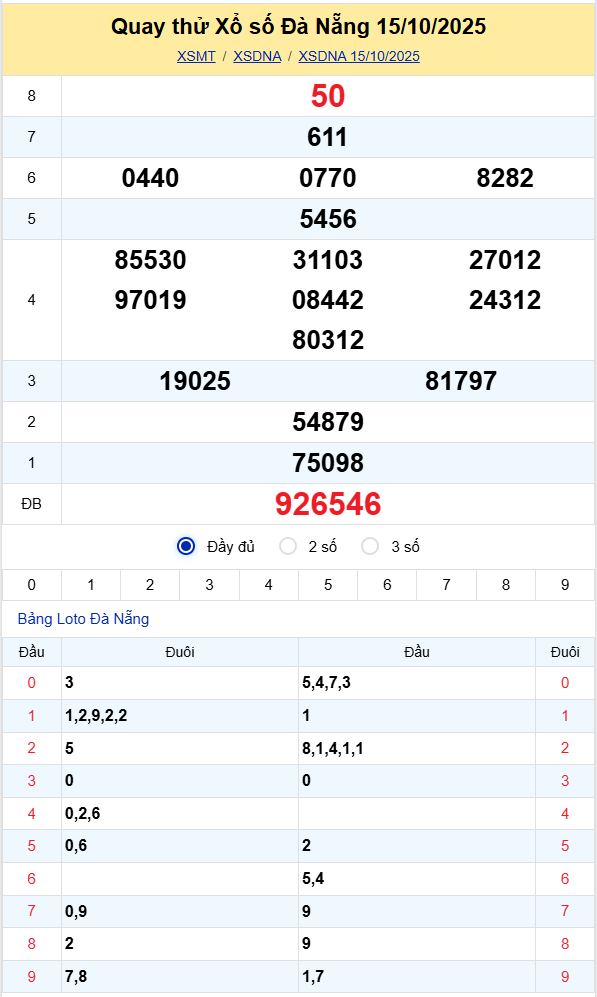
Task: Highlight results with digit 2
Action: coord(150,585)
